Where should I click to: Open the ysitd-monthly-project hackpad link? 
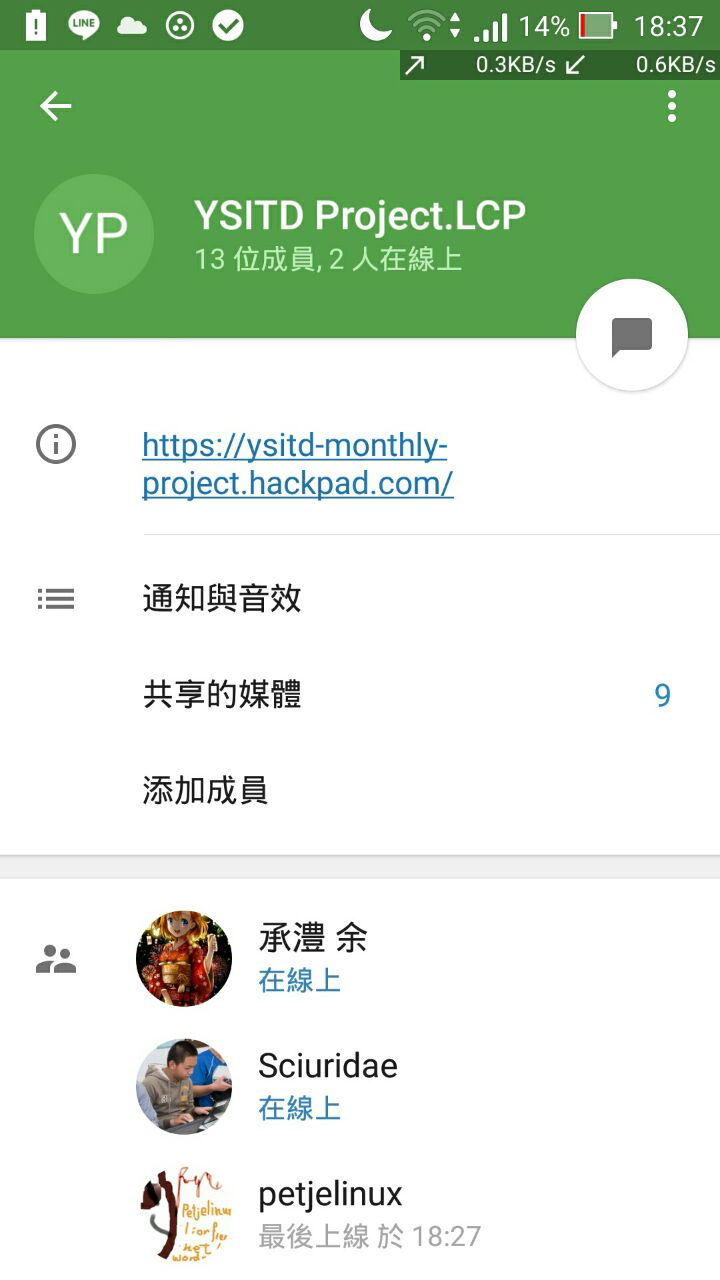[297, 464]
